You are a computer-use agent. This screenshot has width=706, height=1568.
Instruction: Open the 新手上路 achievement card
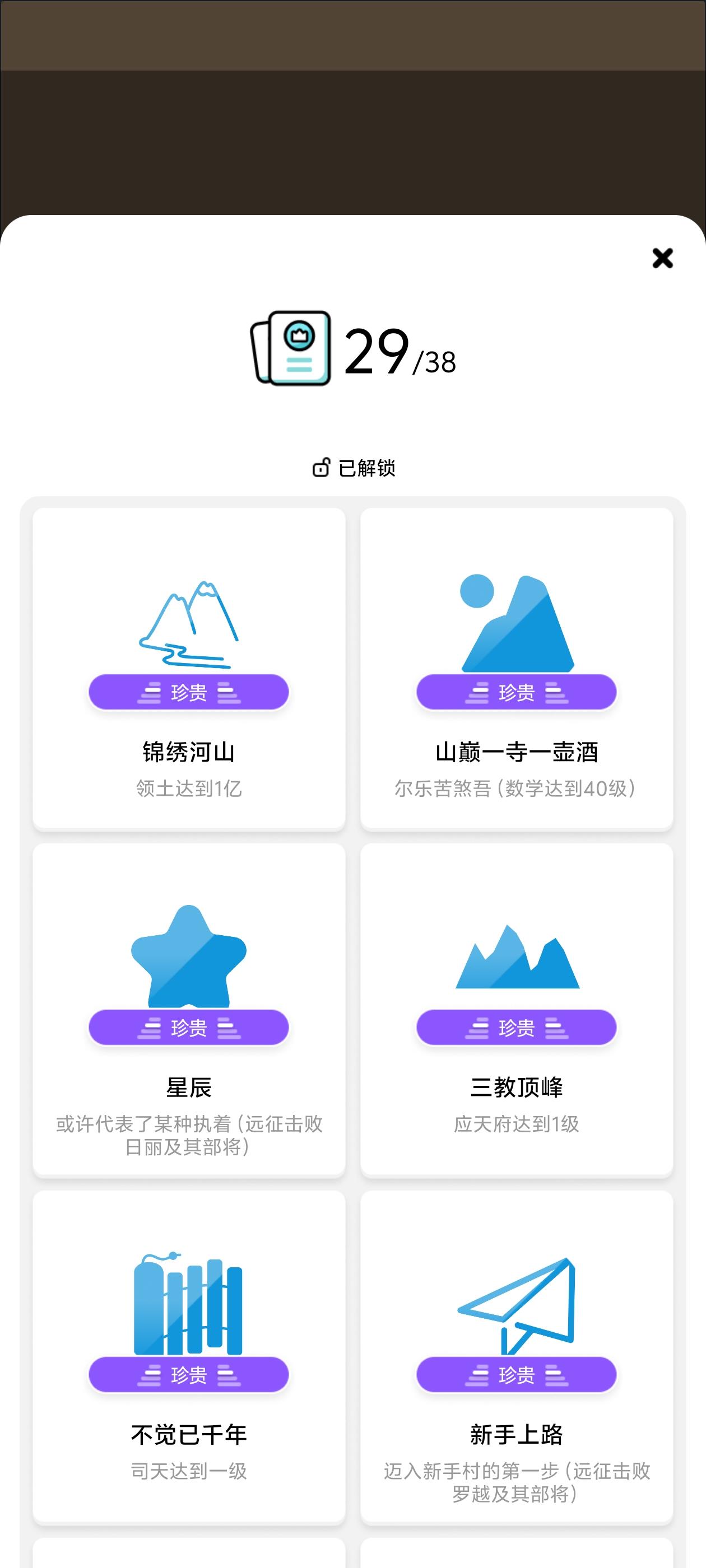tap(517, 1357)
